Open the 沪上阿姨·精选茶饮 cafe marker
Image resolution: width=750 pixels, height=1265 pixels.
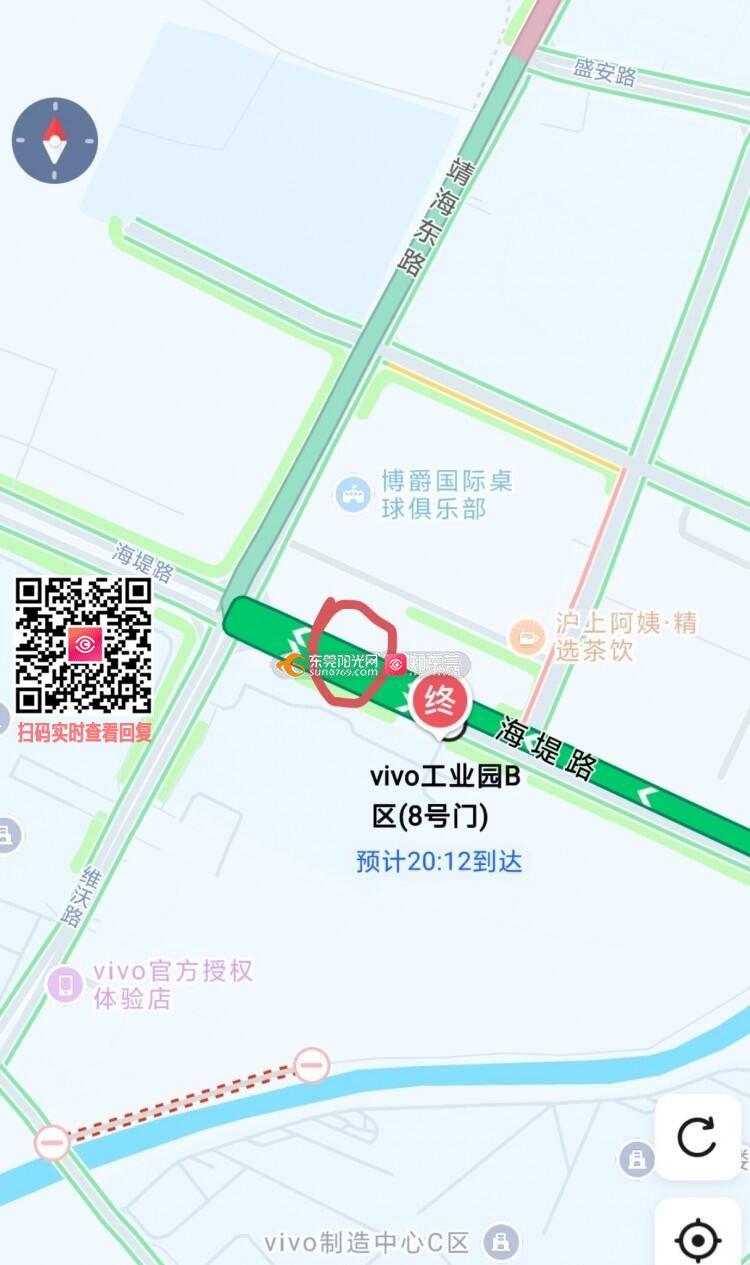click(x=527, y=637)
